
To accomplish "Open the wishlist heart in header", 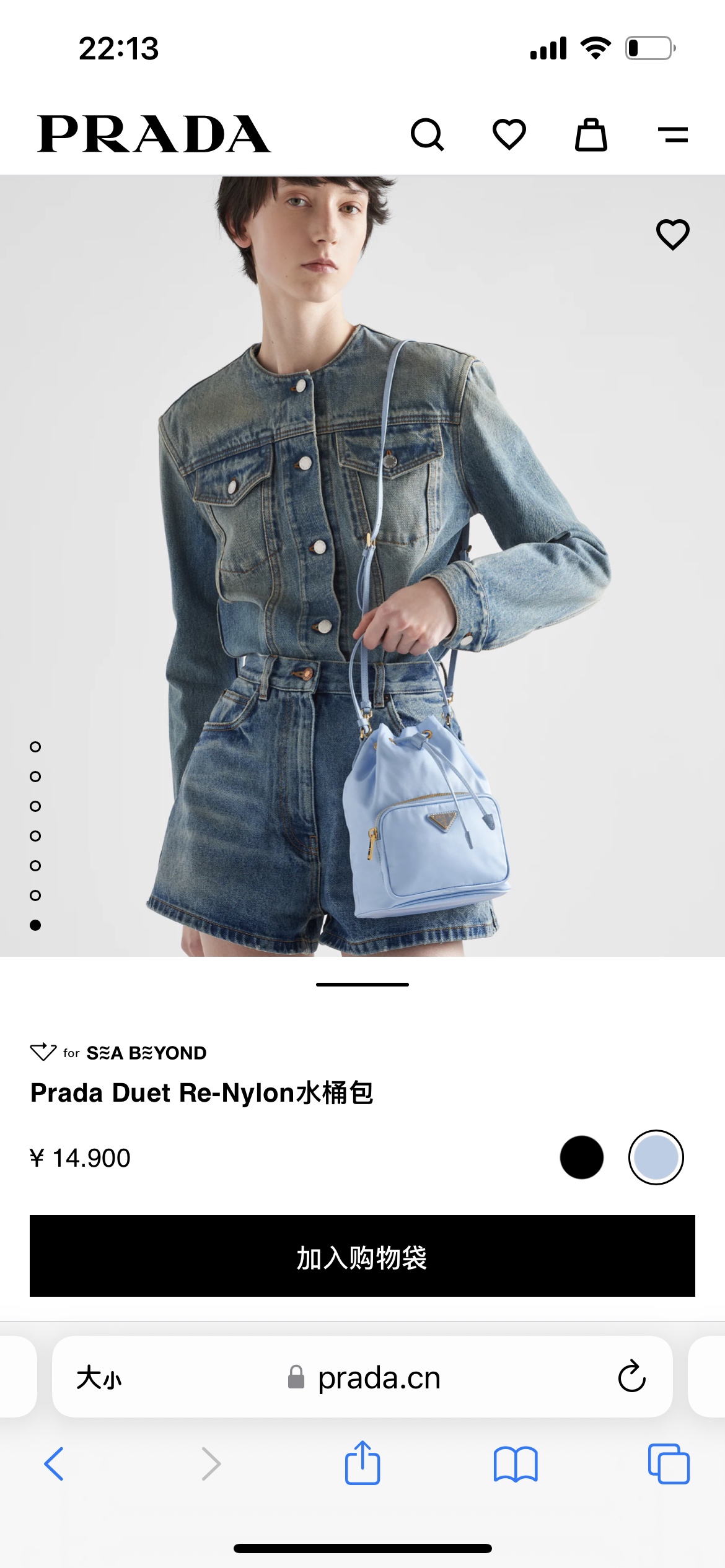I will (x=509, y=134).
